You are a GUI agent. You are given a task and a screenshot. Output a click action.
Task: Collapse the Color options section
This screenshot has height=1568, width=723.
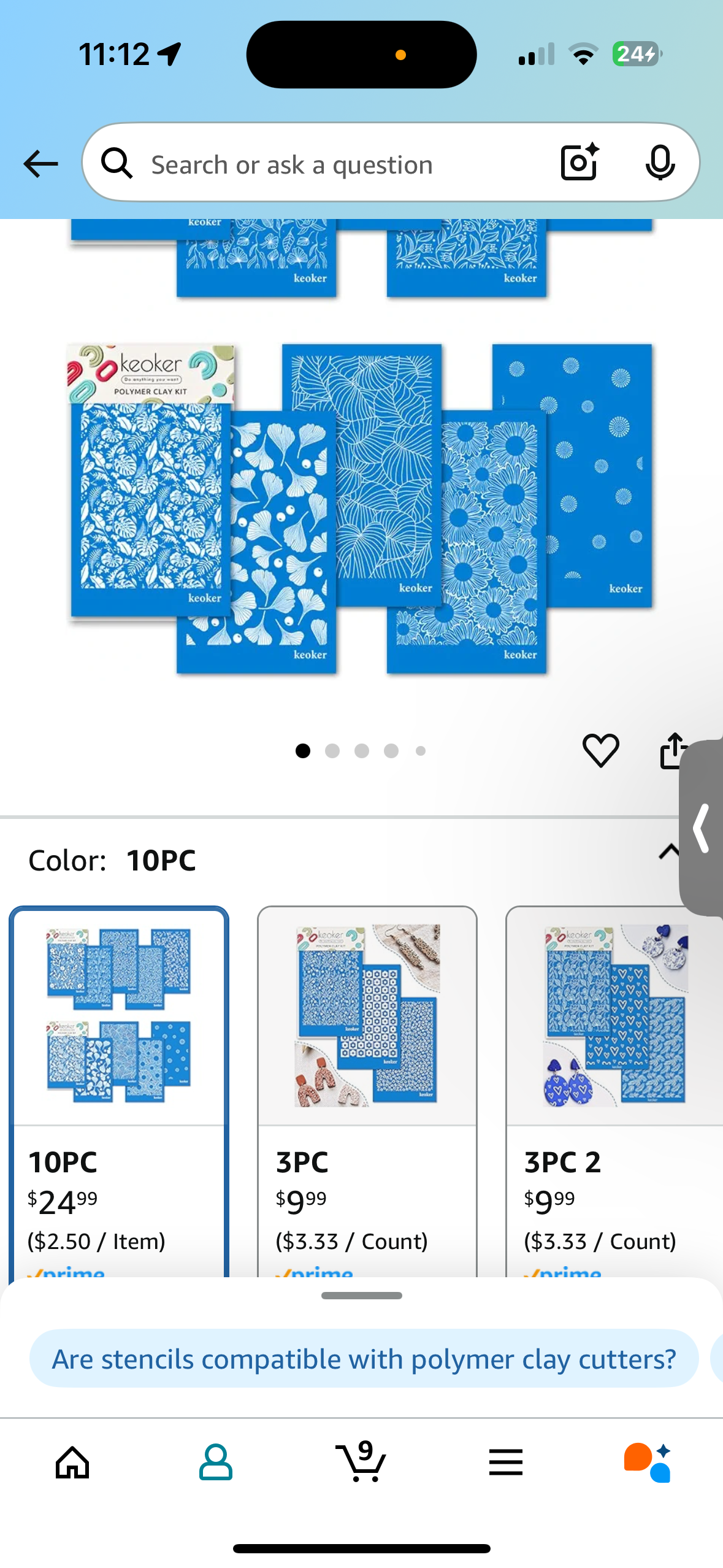pos(668,851)
